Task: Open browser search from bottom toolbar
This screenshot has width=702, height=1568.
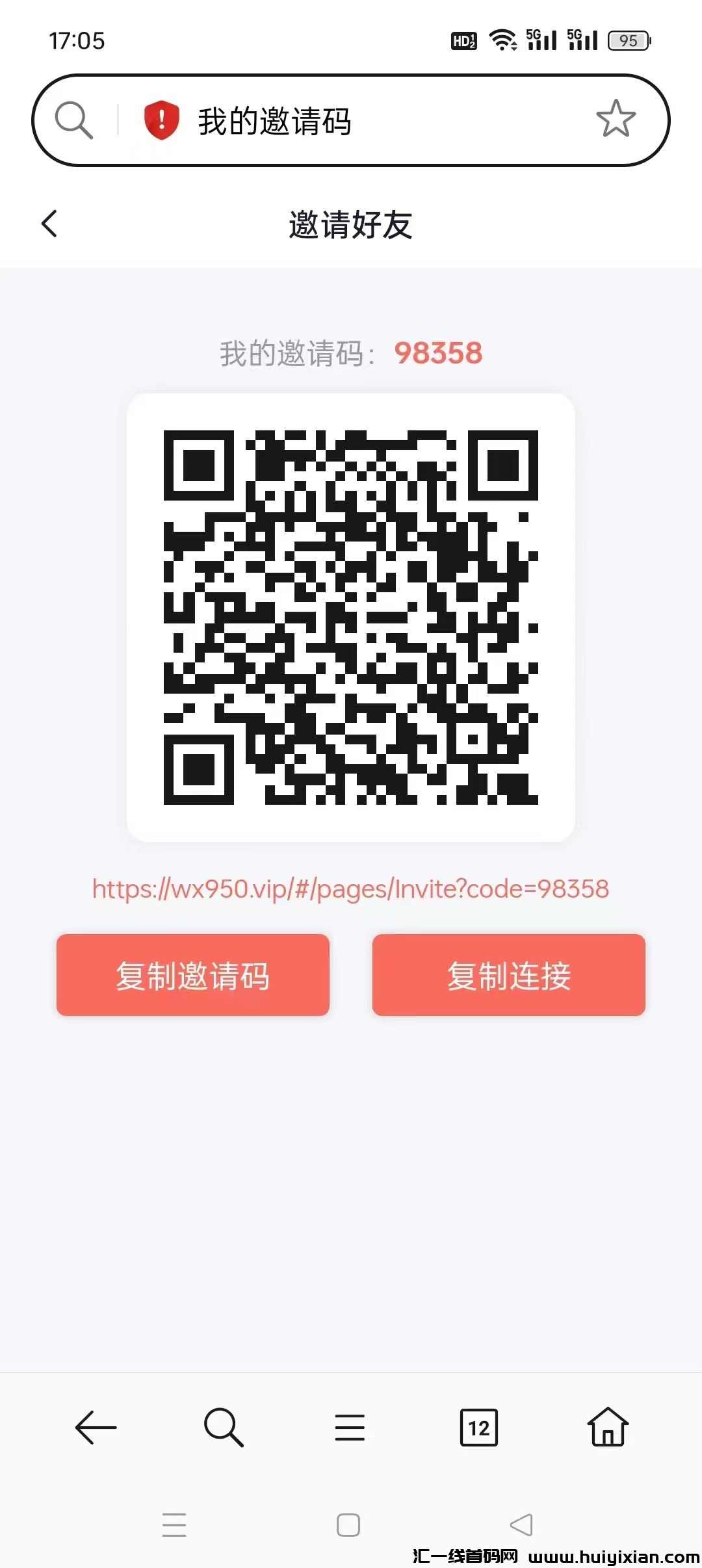Action: tap(223, 1428)
